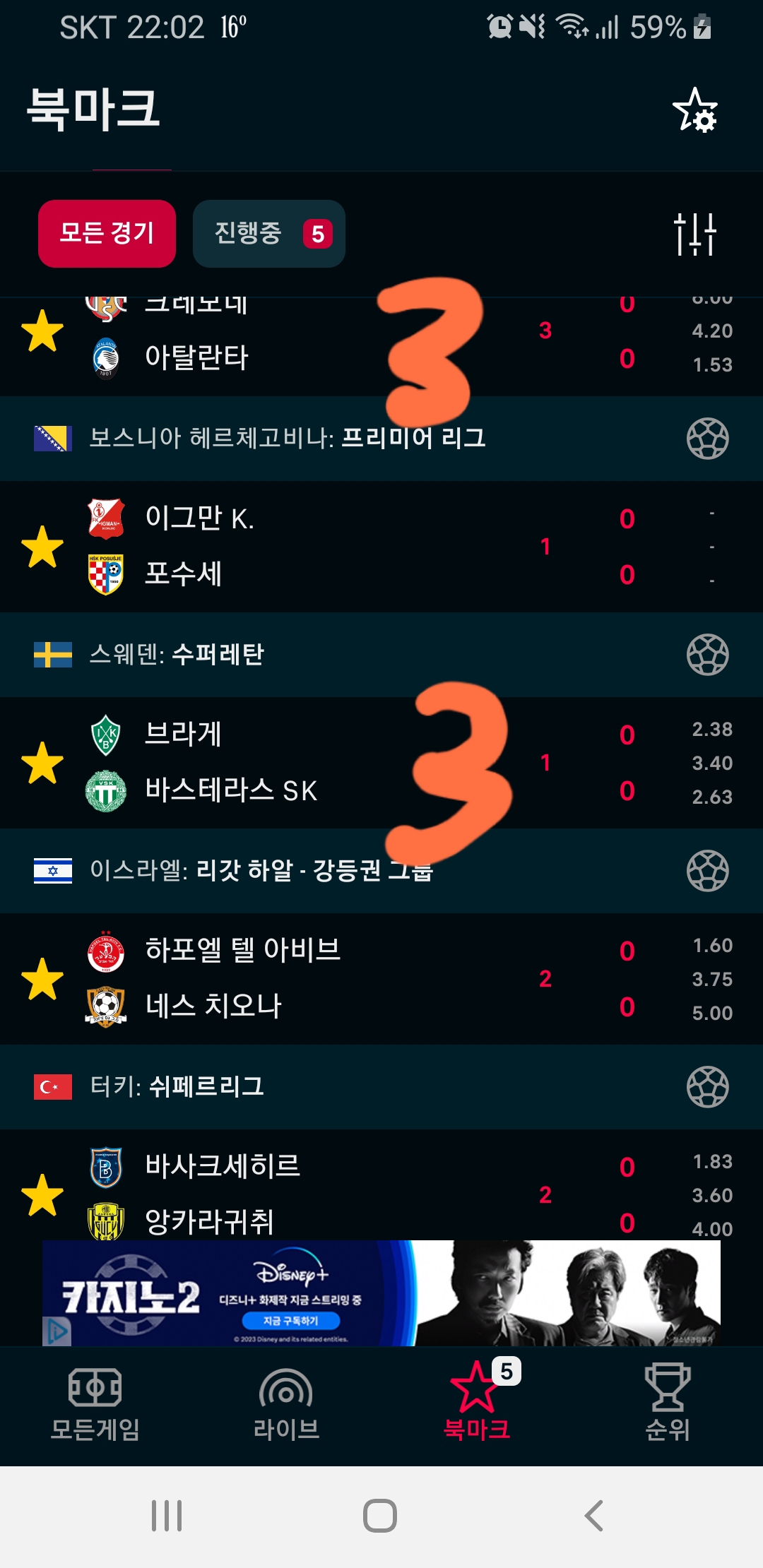Open bookmark settings star-gear icon
This screenshot has width=763, height=1568.
[x=695, y=110]
